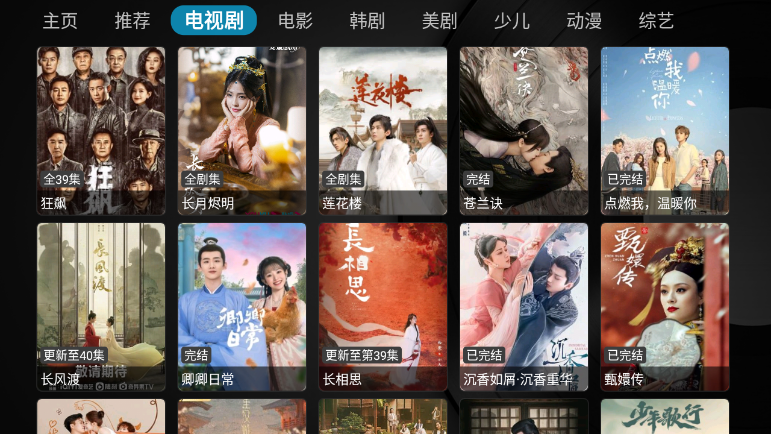This screenshot has width=771, height=434.
Task: View 沉香如屑·沉香重华 details
Action: pos(524,306)
